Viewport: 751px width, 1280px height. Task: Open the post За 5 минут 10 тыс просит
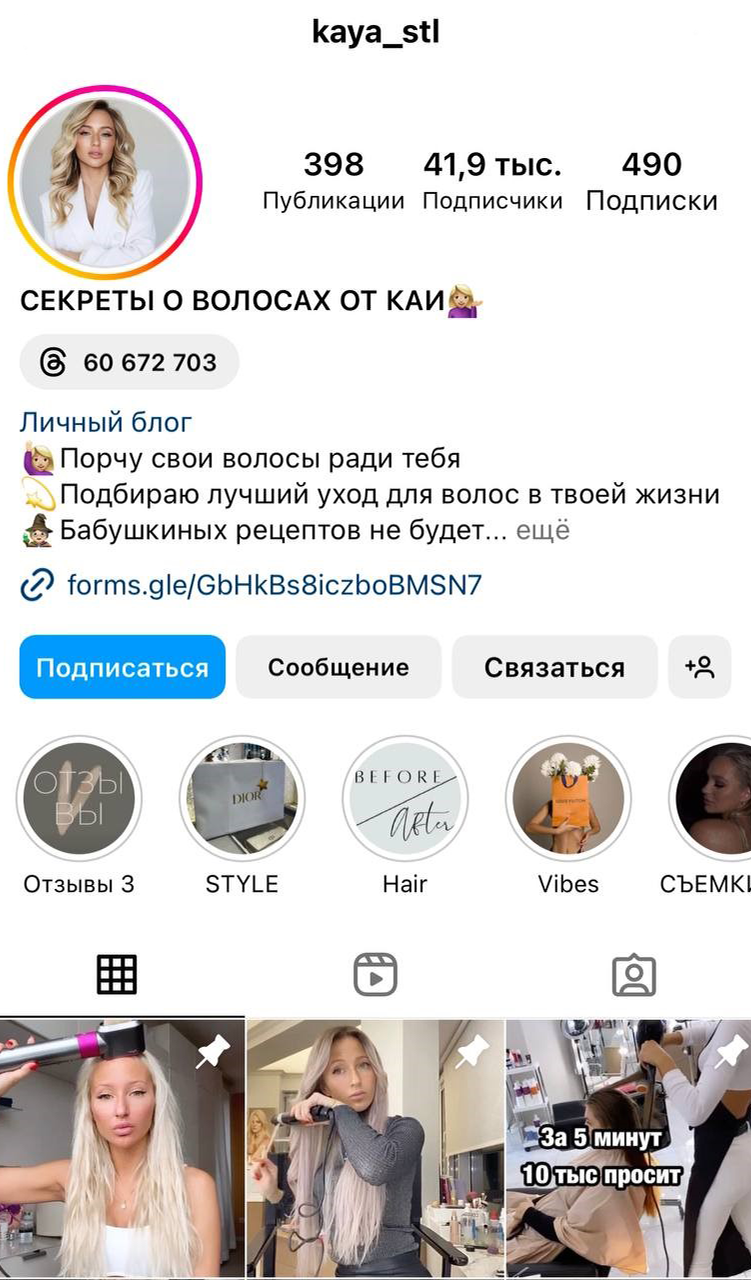[629, 1150]
